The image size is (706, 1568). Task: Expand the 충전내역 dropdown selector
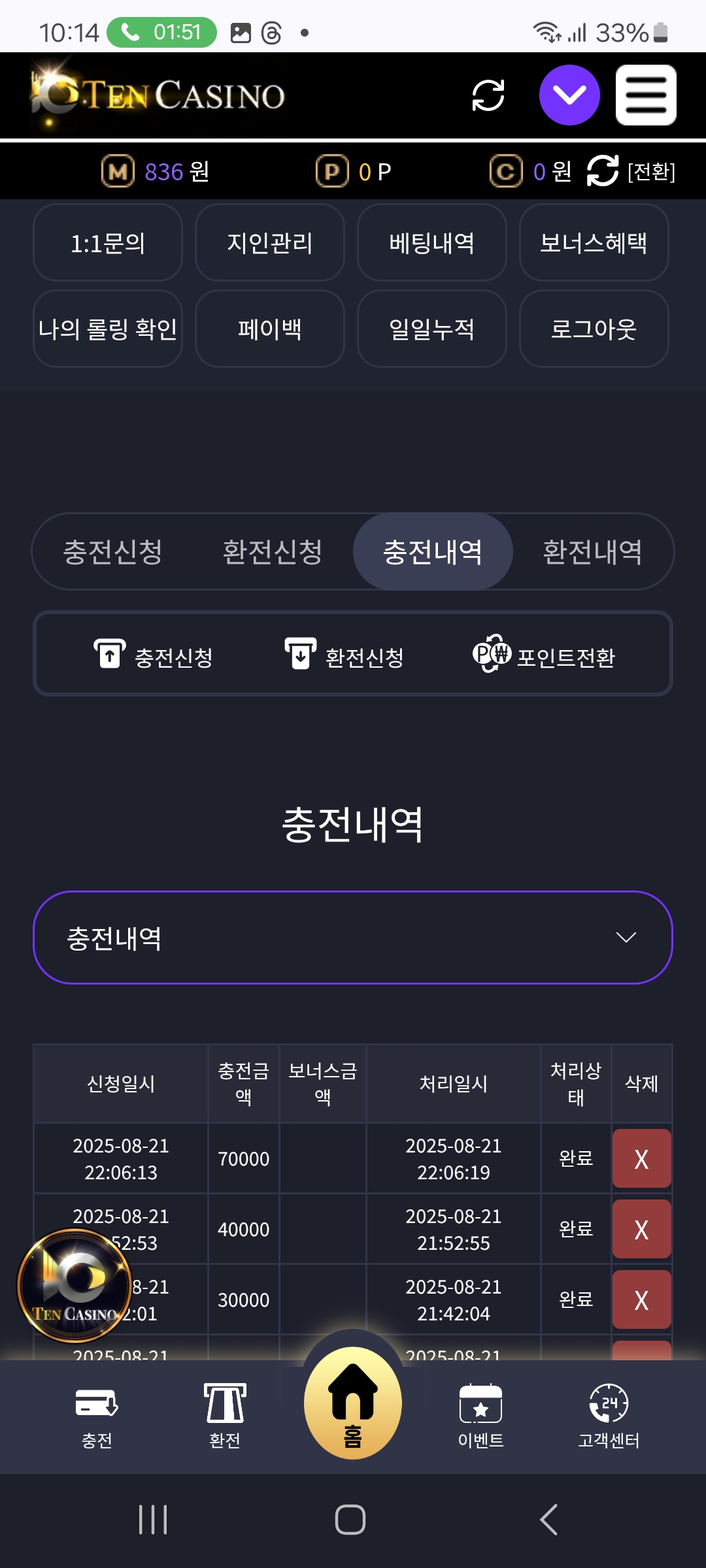pyautogui.click(x=353, y=938)
